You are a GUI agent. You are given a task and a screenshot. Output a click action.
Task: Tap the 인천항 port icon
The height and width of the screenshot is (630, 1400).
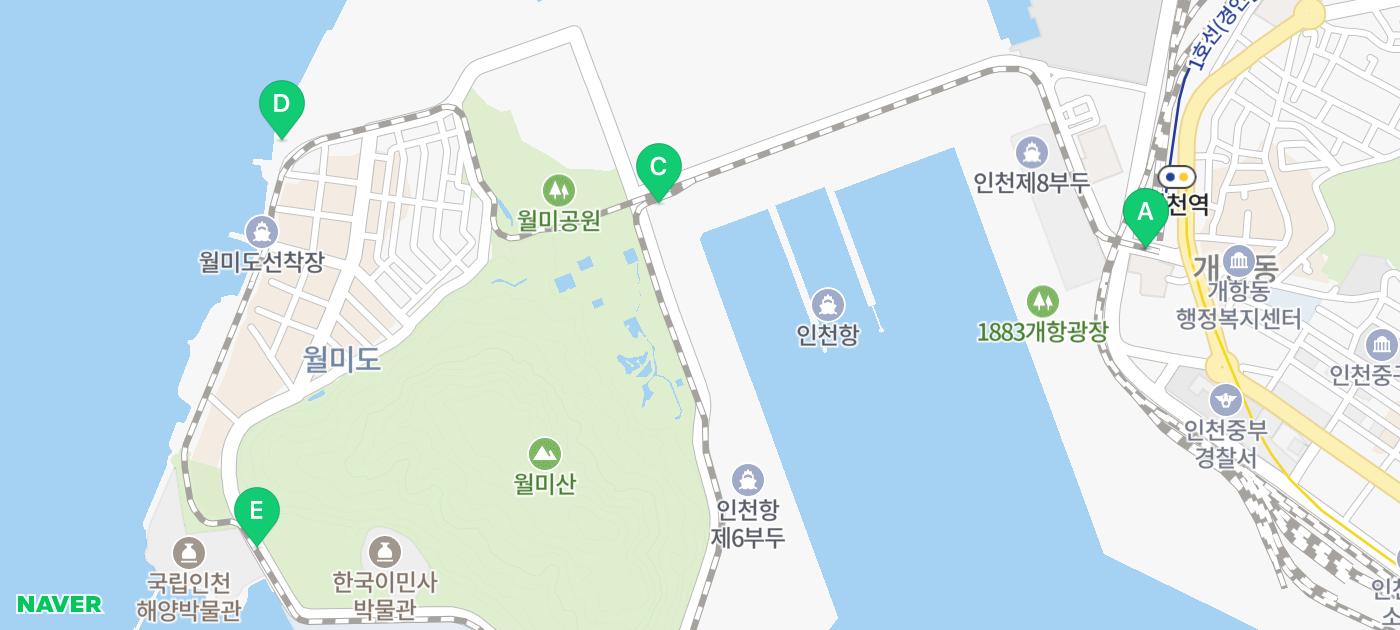pos(827,303)
